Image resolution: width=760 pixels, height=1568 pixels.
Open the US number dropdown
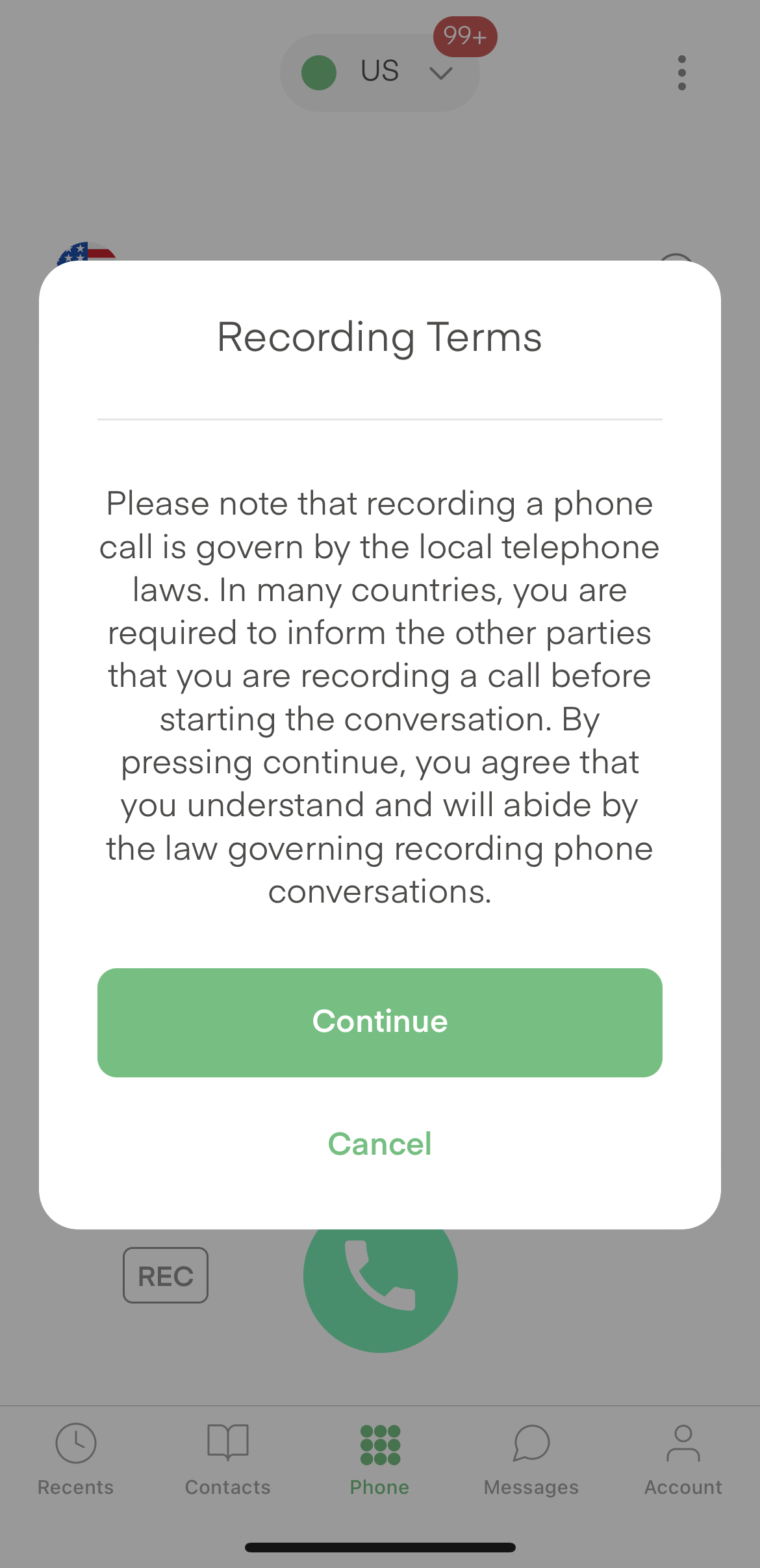tap(380, 72)
